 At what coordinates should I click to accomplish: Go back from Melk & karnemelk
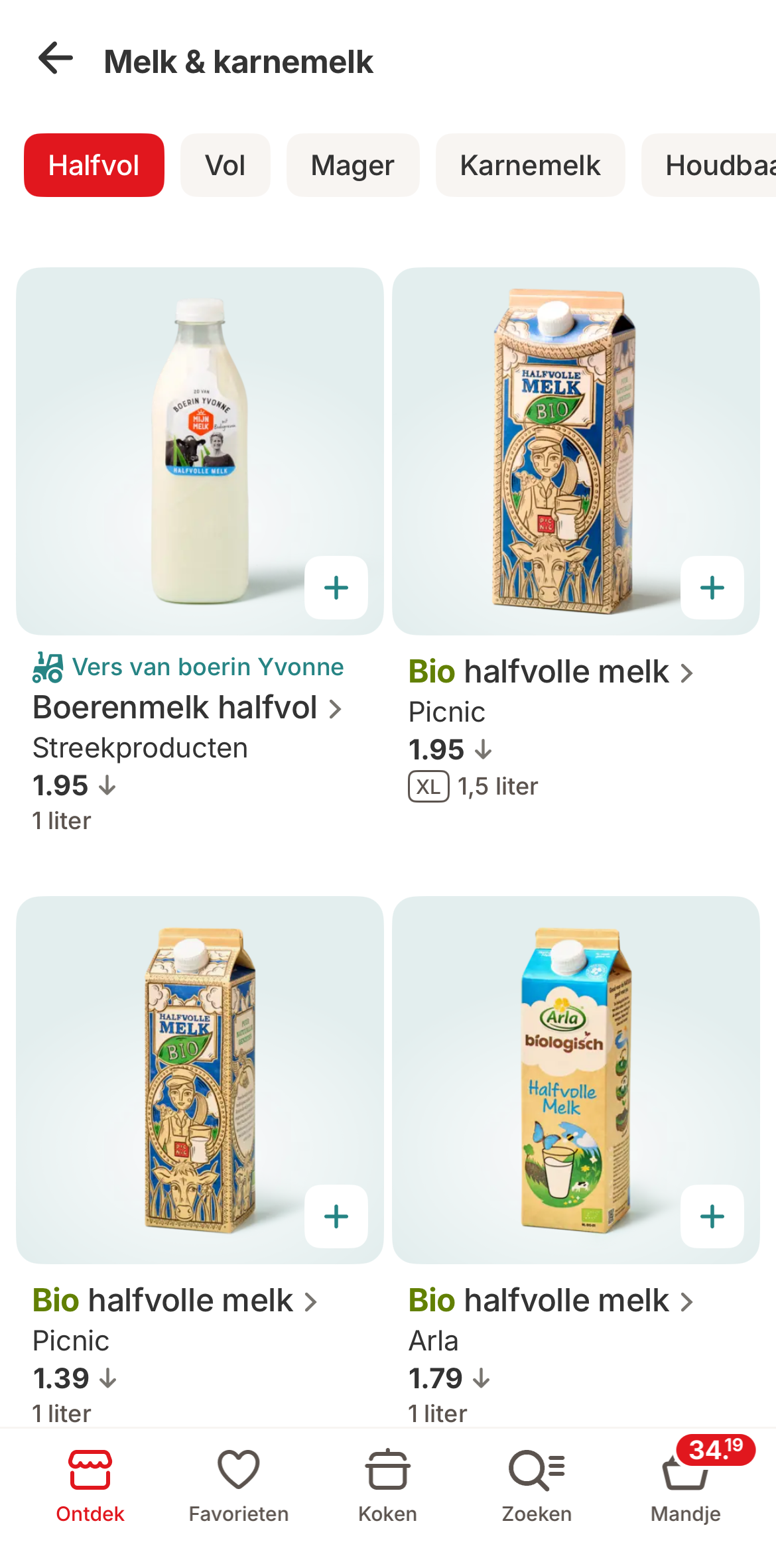[x=56, y=59]
